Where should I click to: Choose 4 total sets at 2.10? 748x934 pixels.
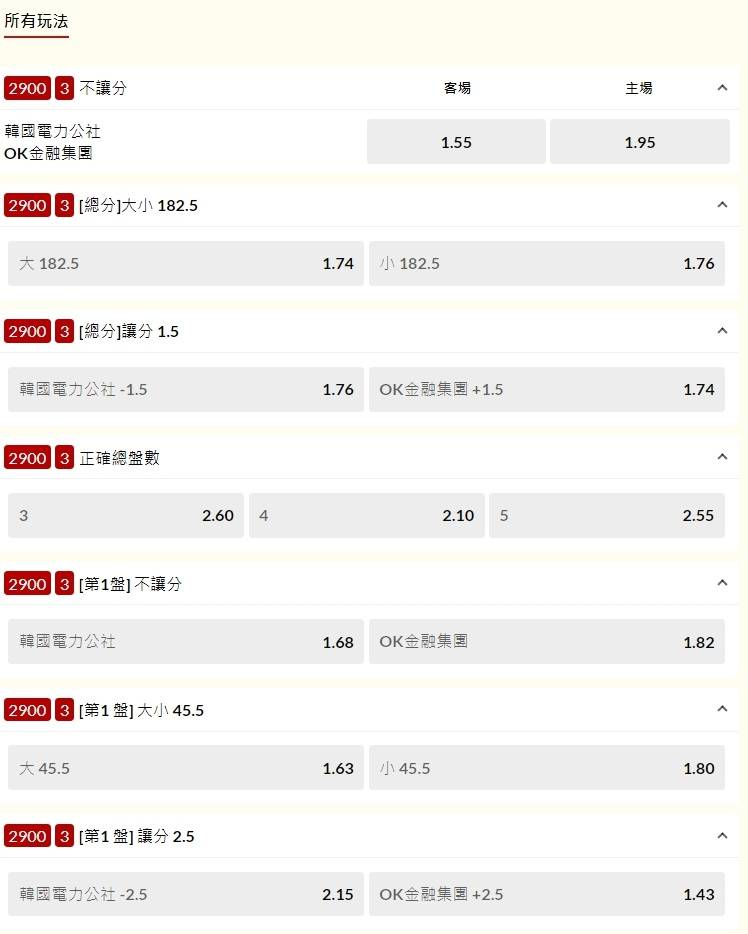click(366, 516)
